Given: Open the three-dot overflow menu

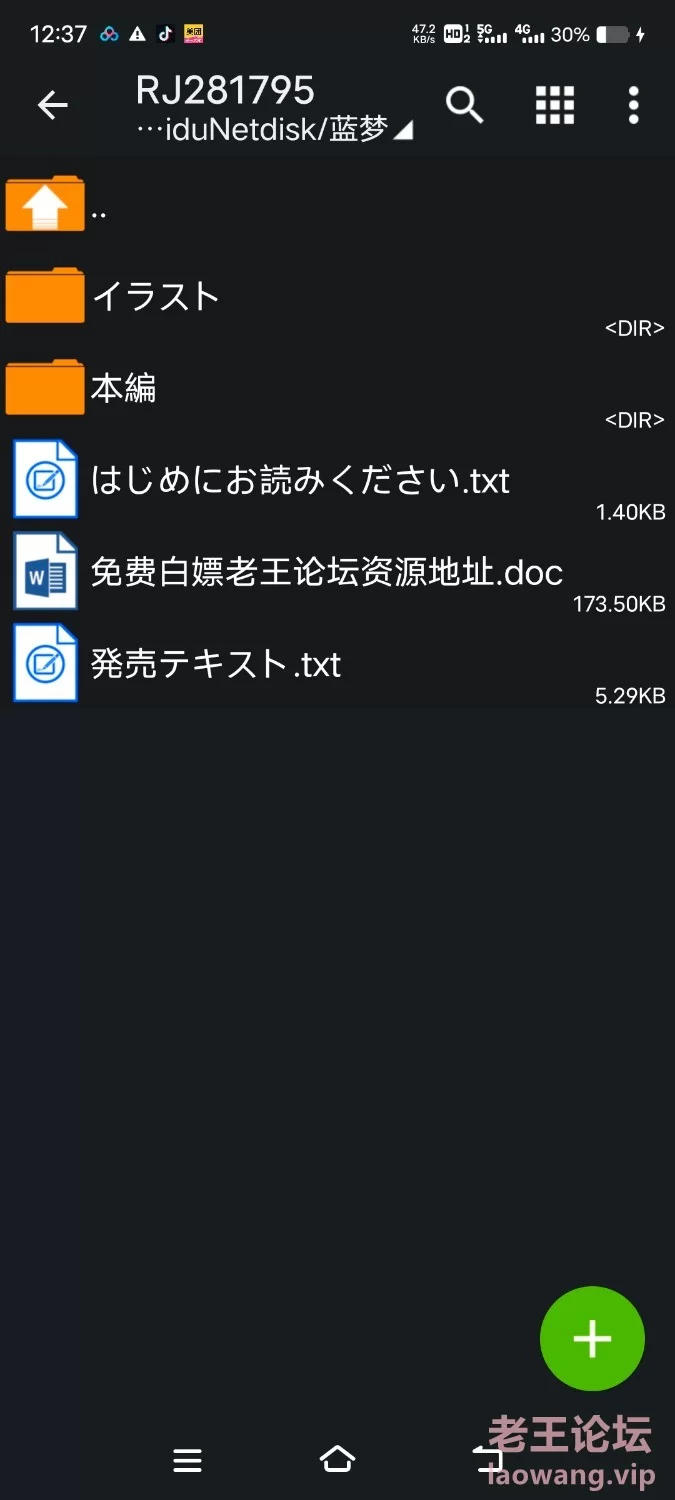Looking at the screenshot, I should [633, 105].
